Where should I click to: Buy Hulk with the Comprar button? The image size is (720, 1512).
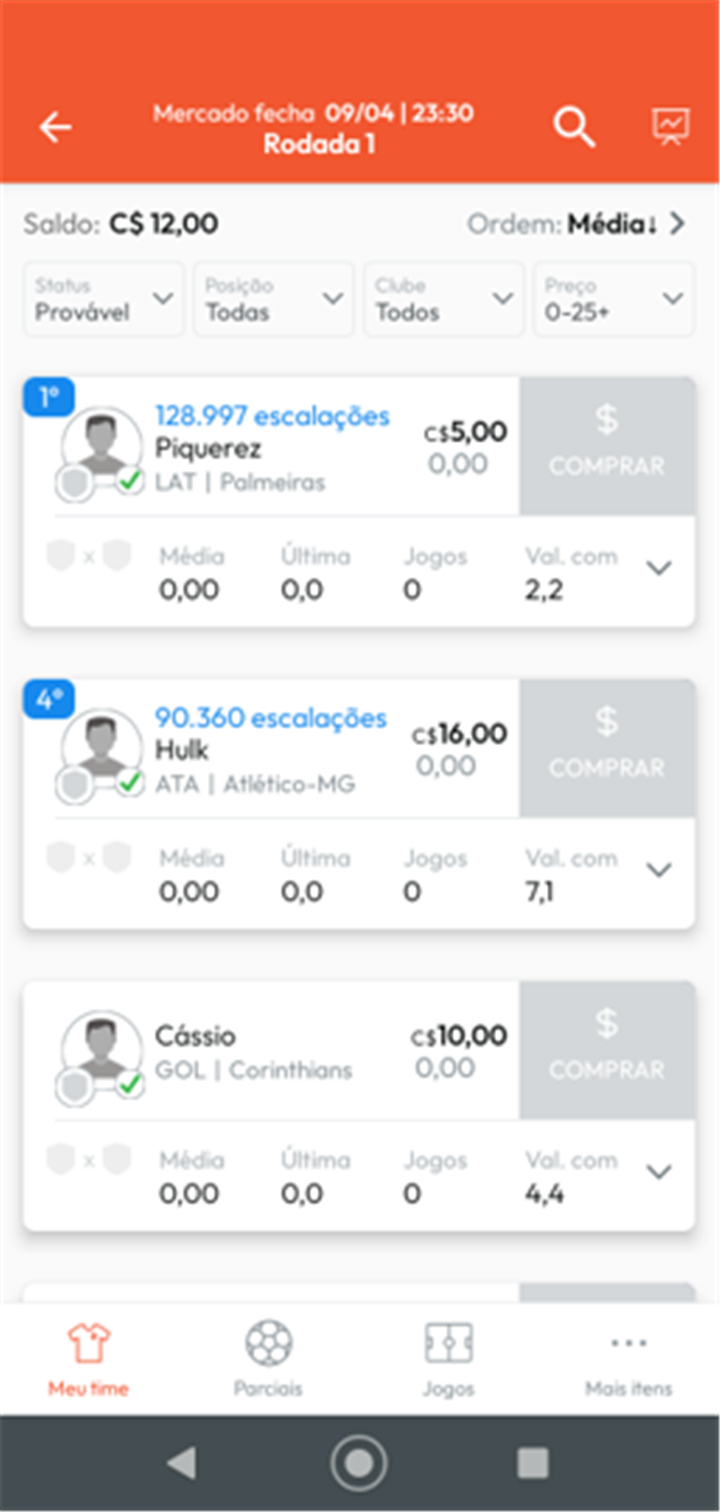(x=607, y=748)
